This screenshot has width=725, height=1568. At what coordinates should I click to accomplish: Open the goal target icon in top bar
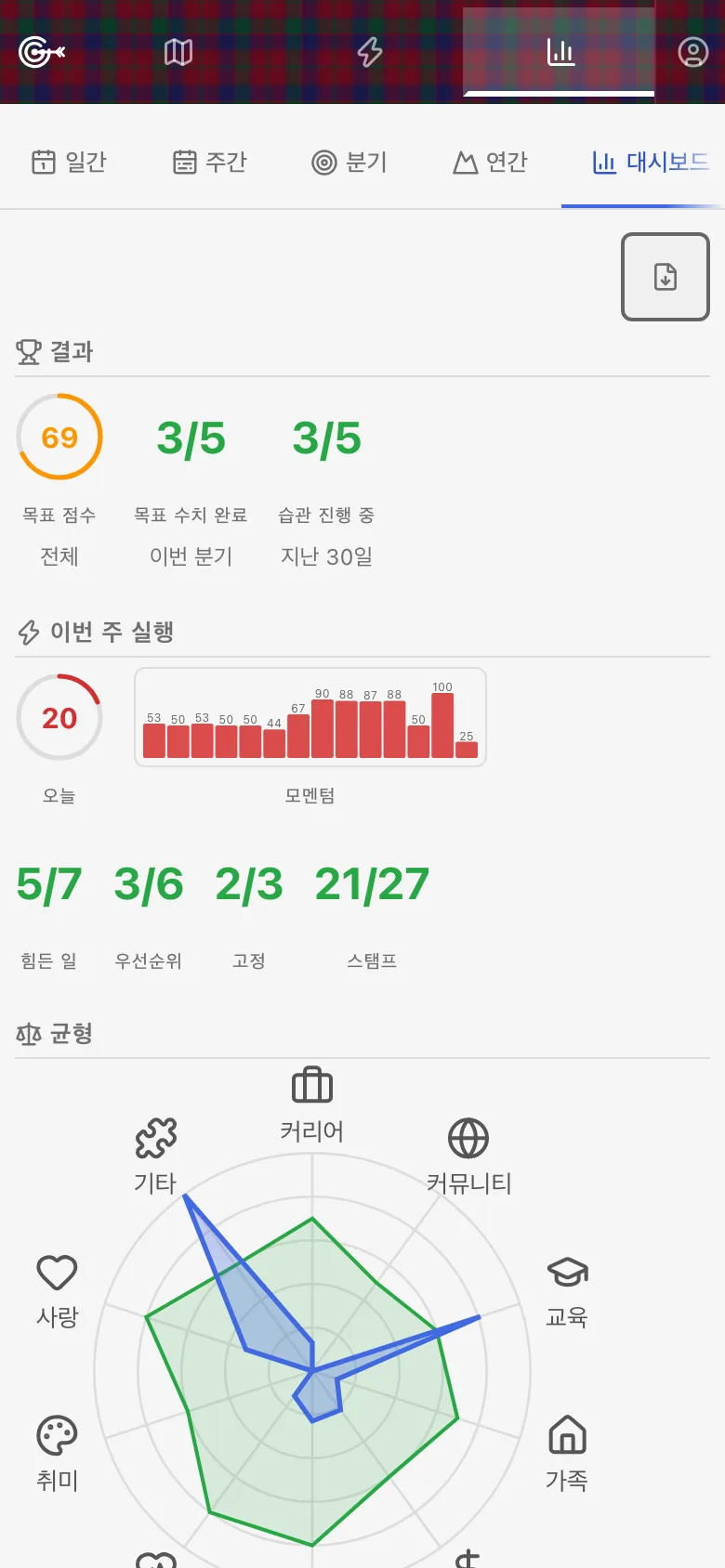[42, 52]
